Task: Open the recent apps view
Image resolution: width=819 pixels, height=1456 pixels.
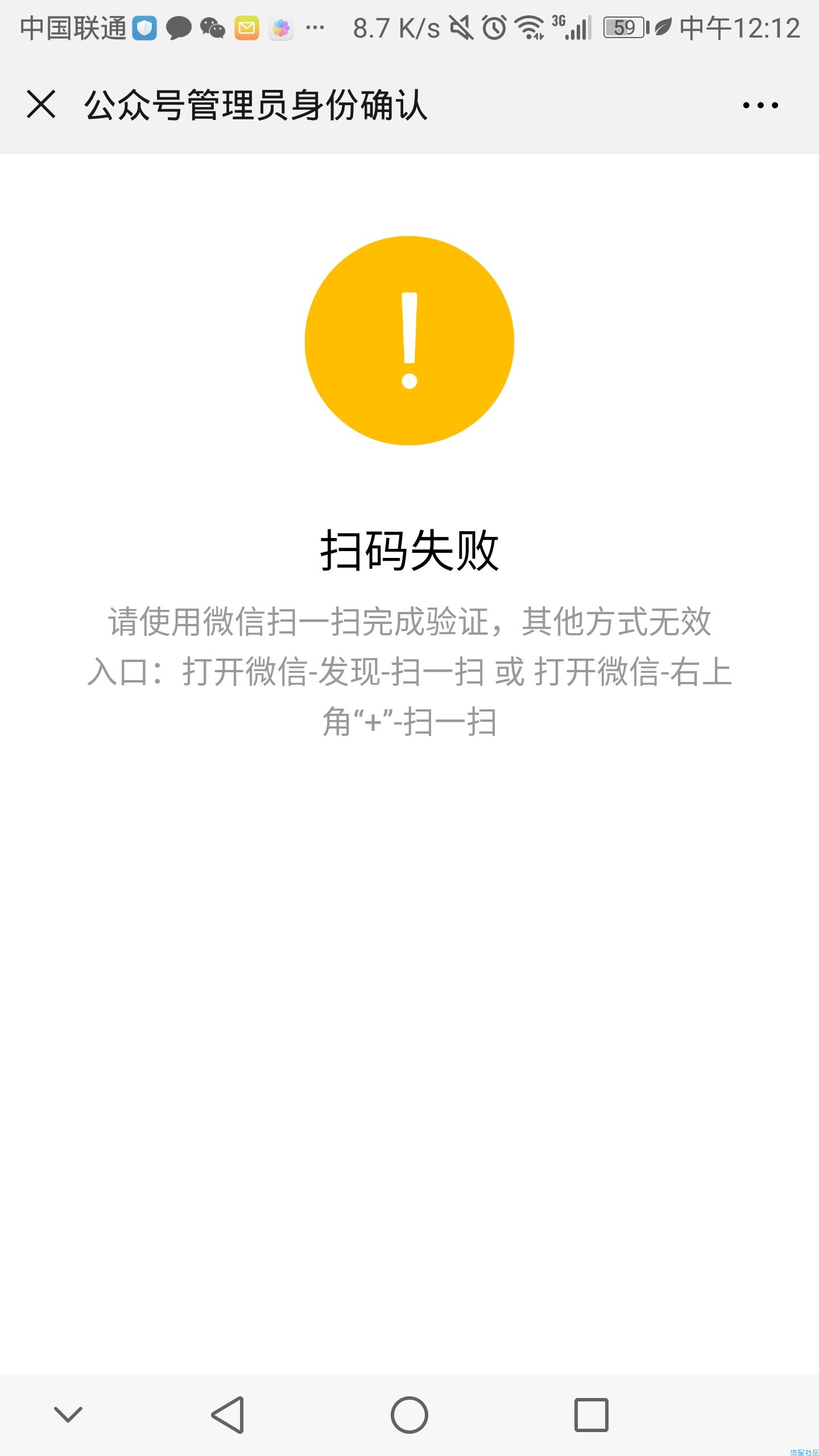Action: click(591, 1414)
